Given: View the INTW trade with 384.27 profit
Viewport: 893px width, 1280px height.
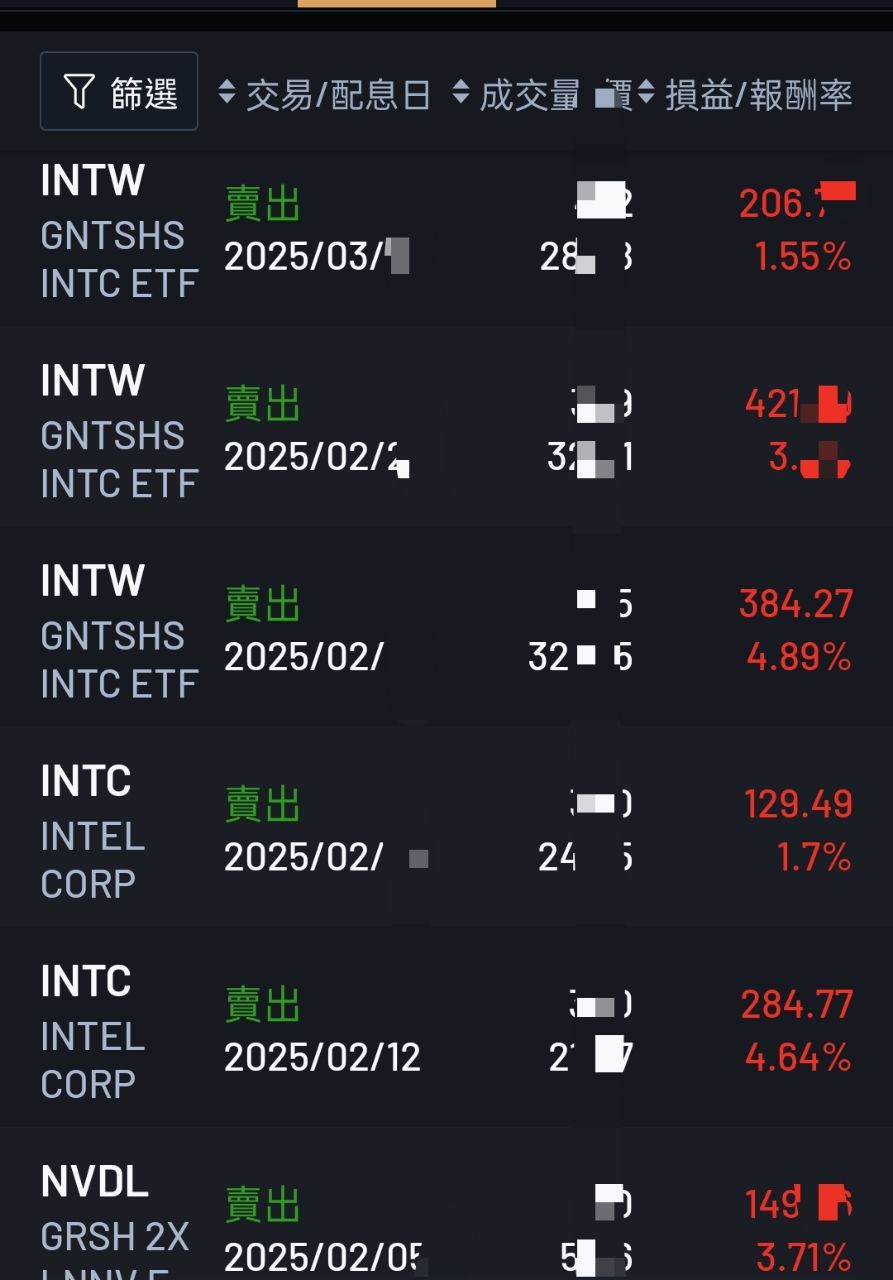Looking at the screenshot, I should pyautogui.click(x=446, y=632).
